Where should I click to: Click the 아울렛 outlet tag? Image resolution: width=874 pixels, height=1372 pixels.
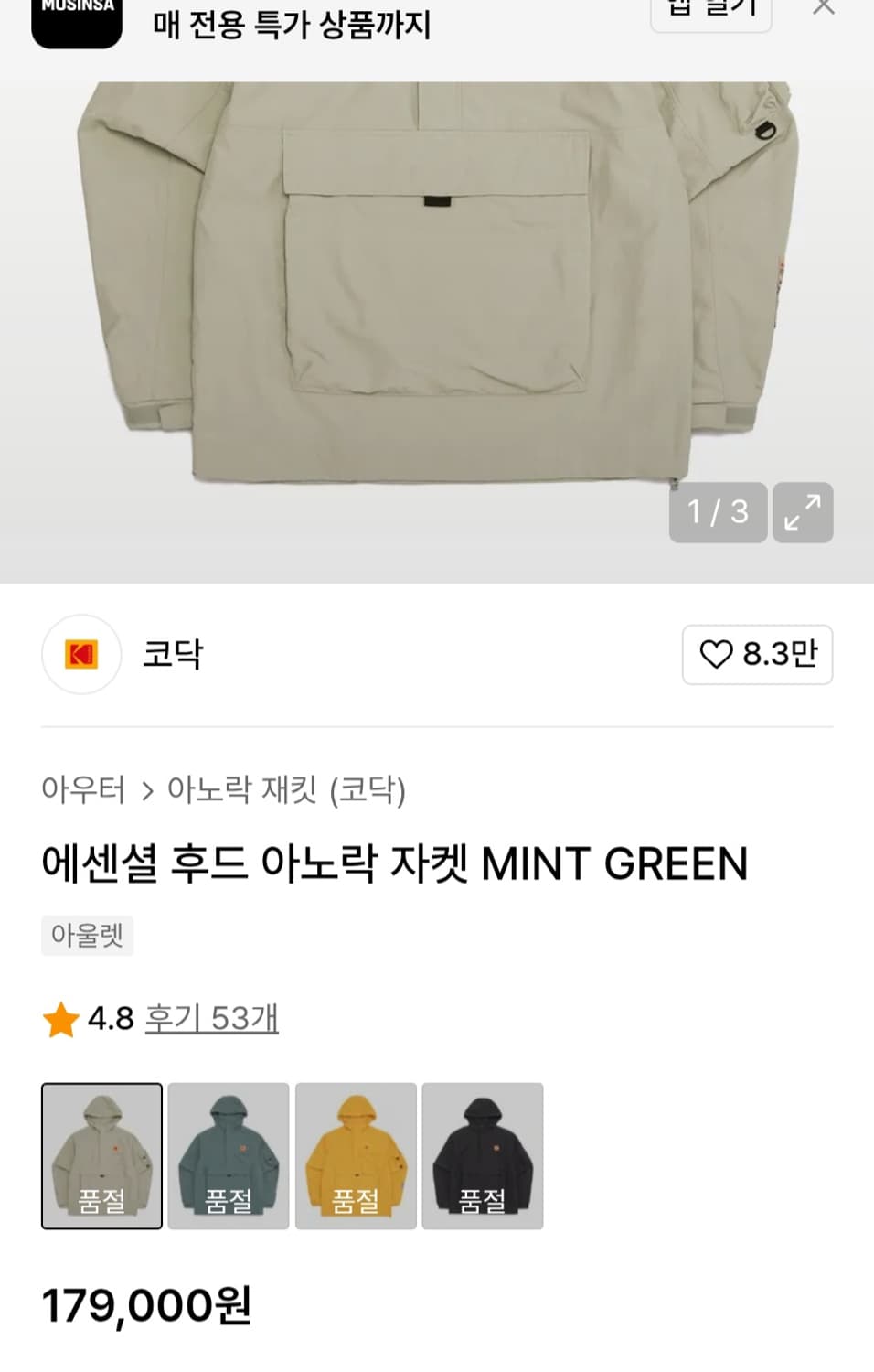(x=87, y=935)
